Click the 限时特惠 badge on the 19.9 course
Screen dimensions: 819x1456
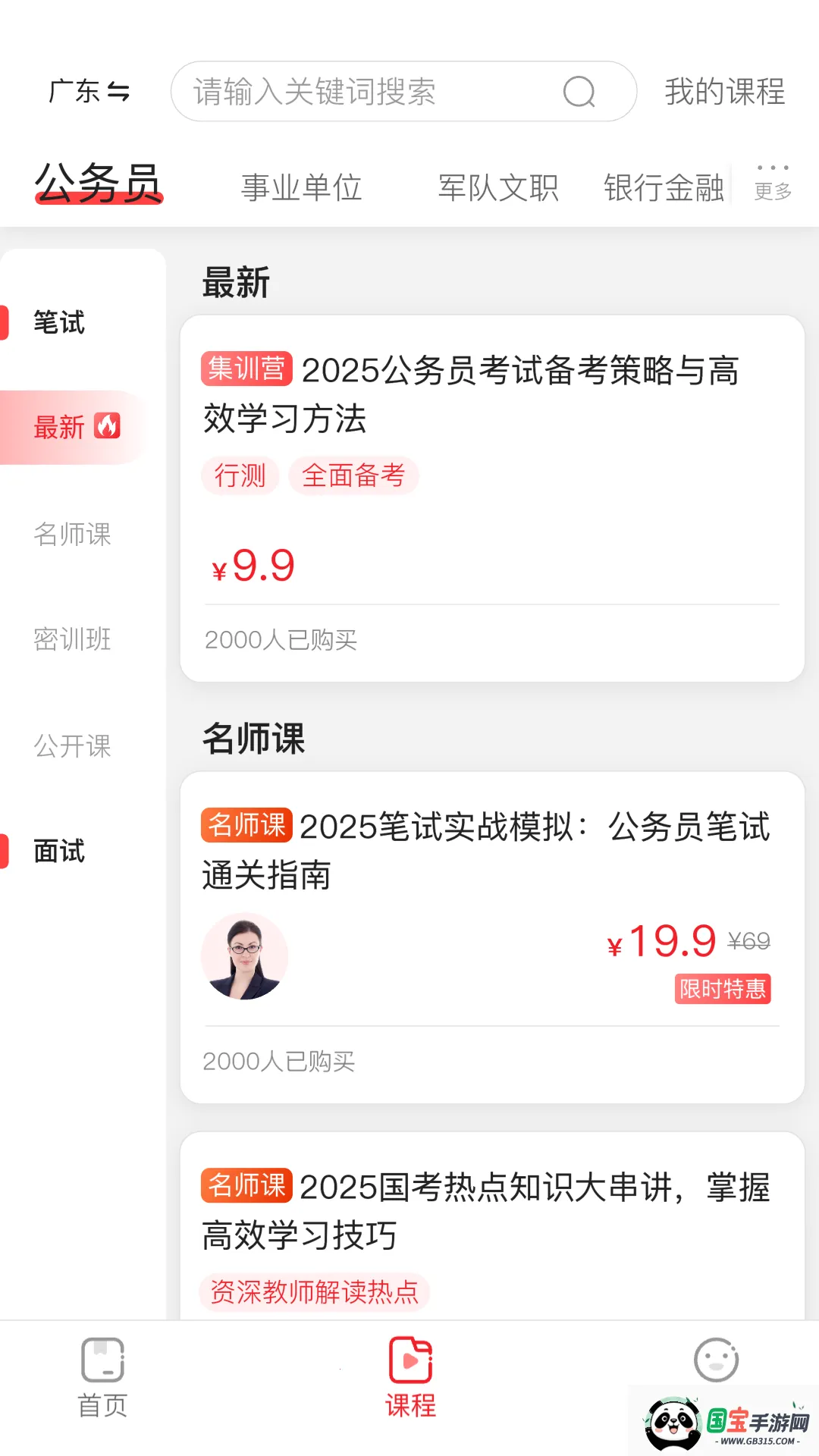coord(723,990)
